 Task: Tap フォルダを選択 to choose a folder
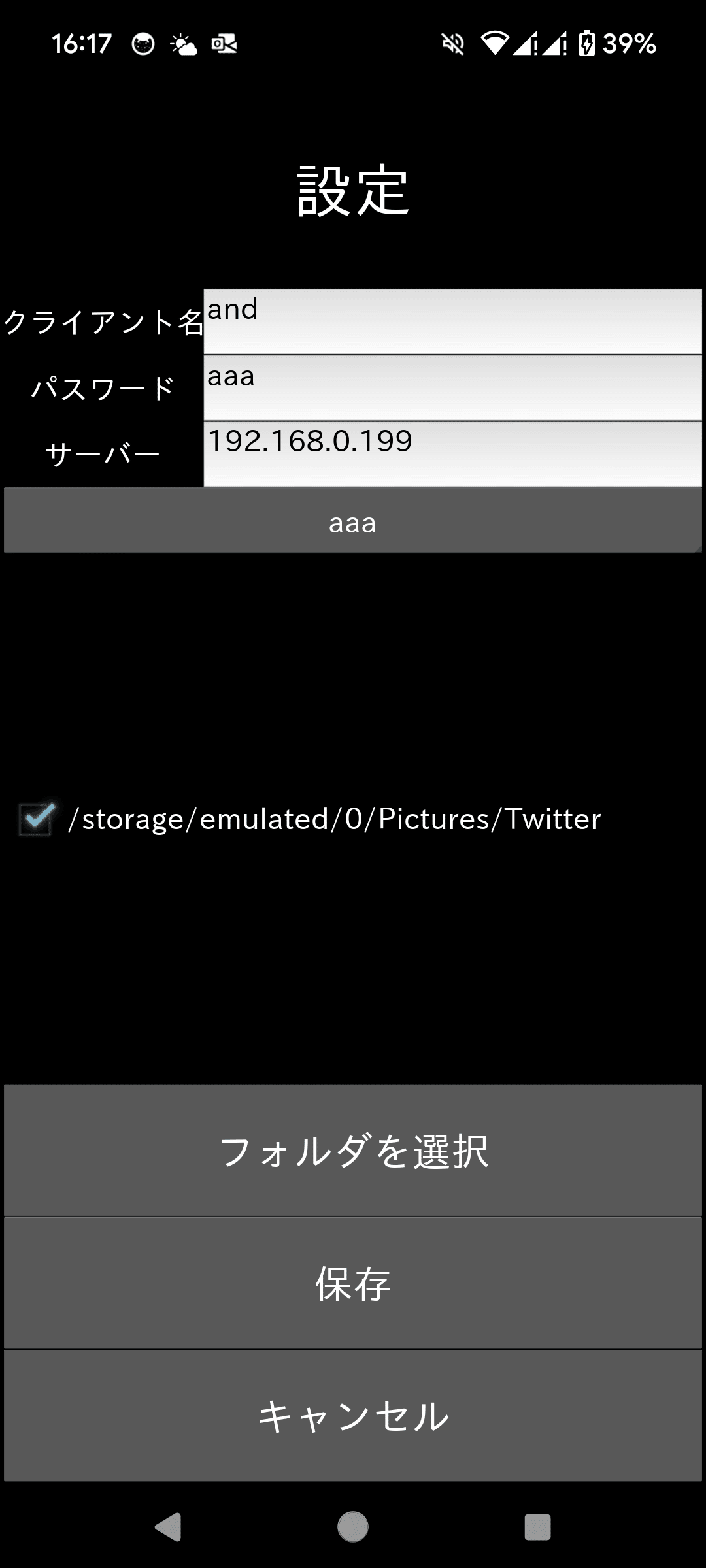[x=353, y=1150]
